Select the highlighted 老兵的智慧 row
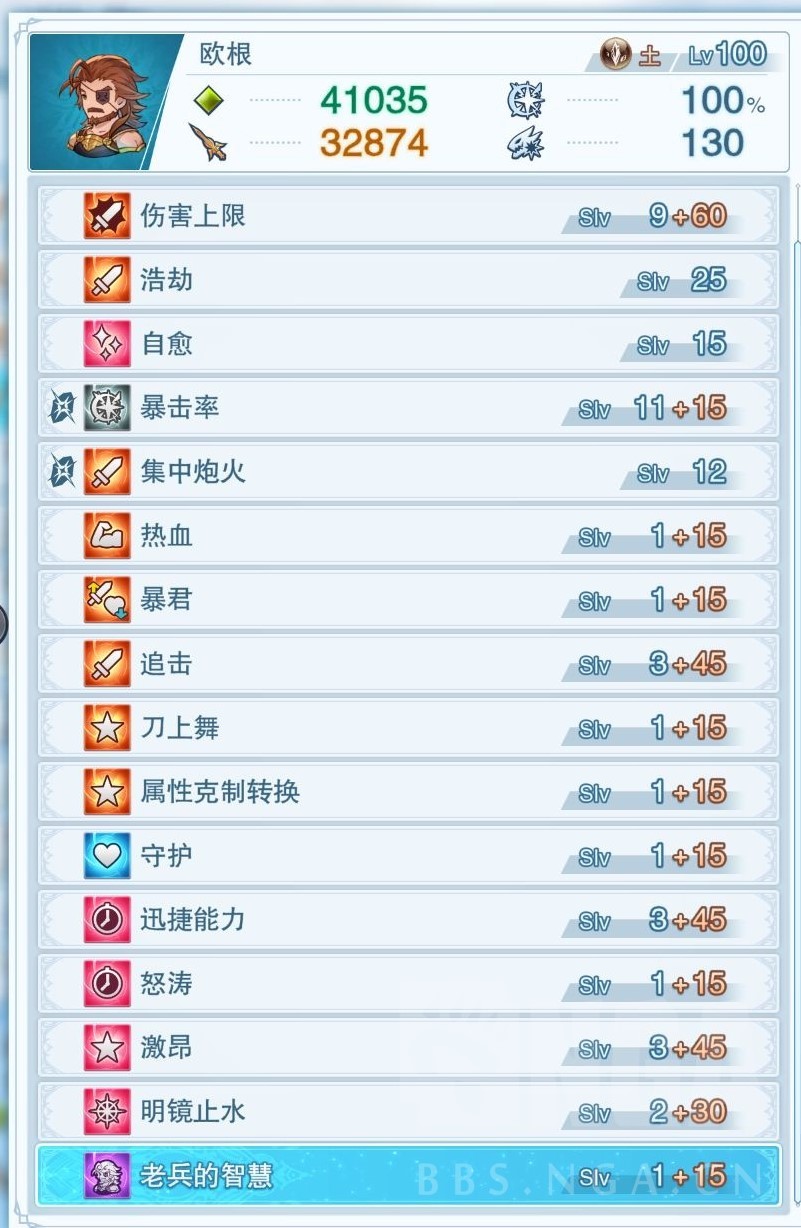The image size is (801, 1228). pos(400,1177)
